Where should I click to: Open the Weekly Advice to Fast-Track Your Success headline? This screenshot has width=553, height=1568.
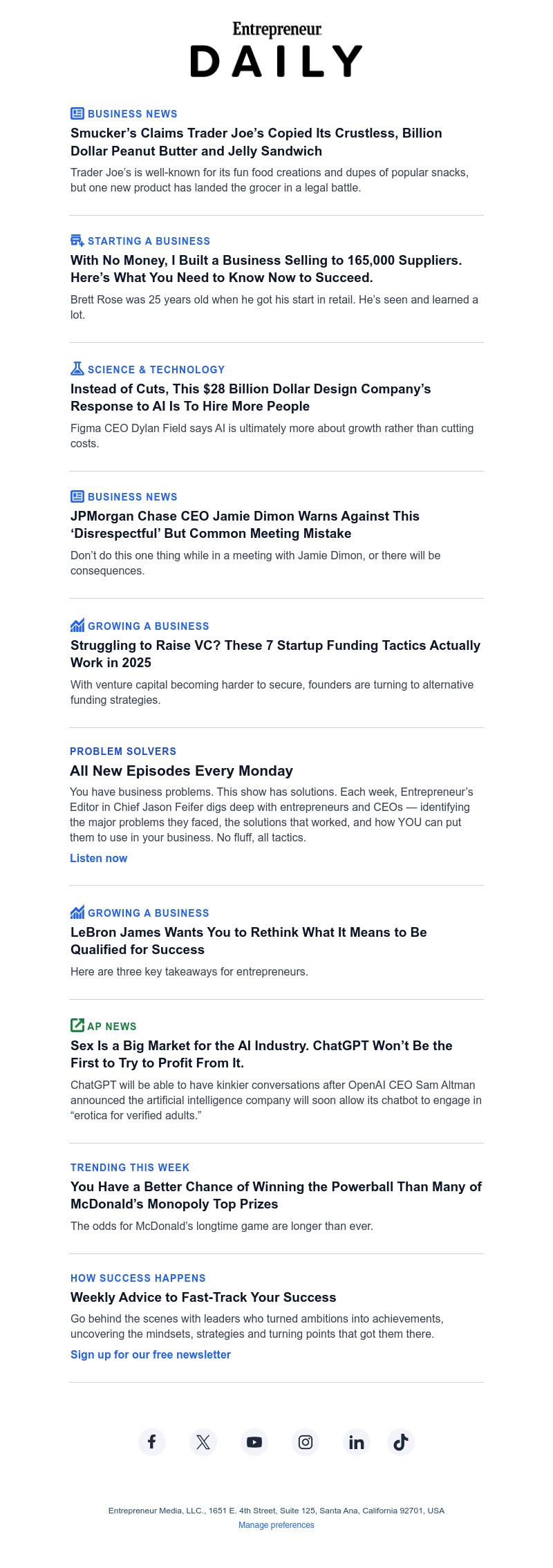pos(203,1298)
